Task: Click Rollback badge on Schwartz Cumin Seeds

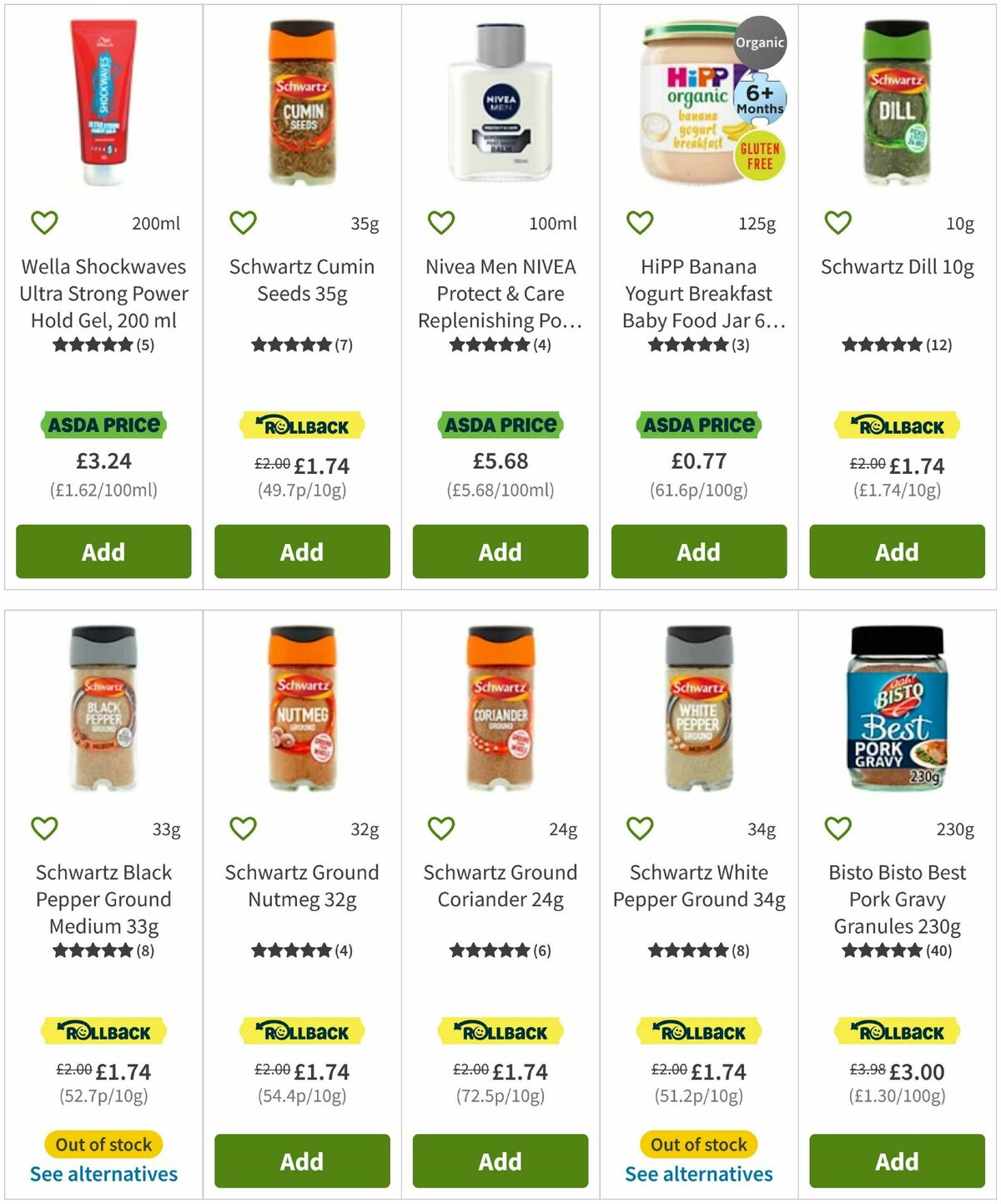Action: [301, 425]
